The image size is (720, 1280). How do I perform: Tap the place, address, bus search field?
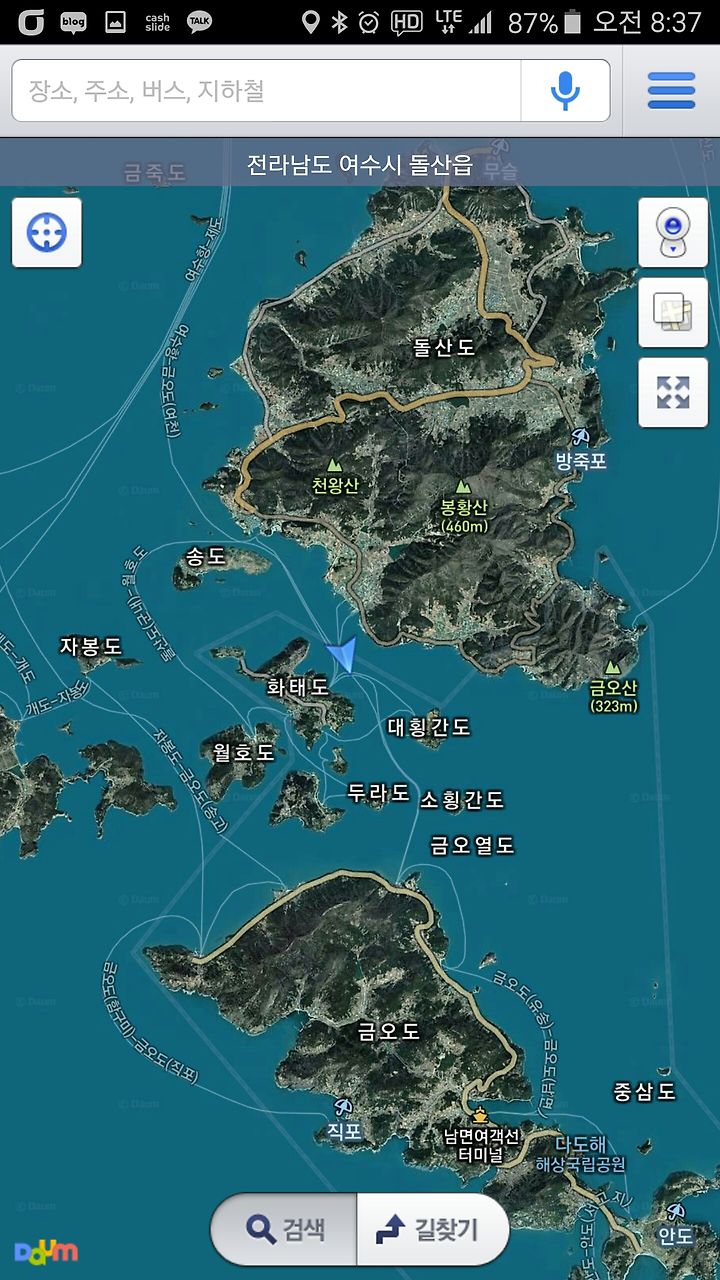click(x=266, y=91)
